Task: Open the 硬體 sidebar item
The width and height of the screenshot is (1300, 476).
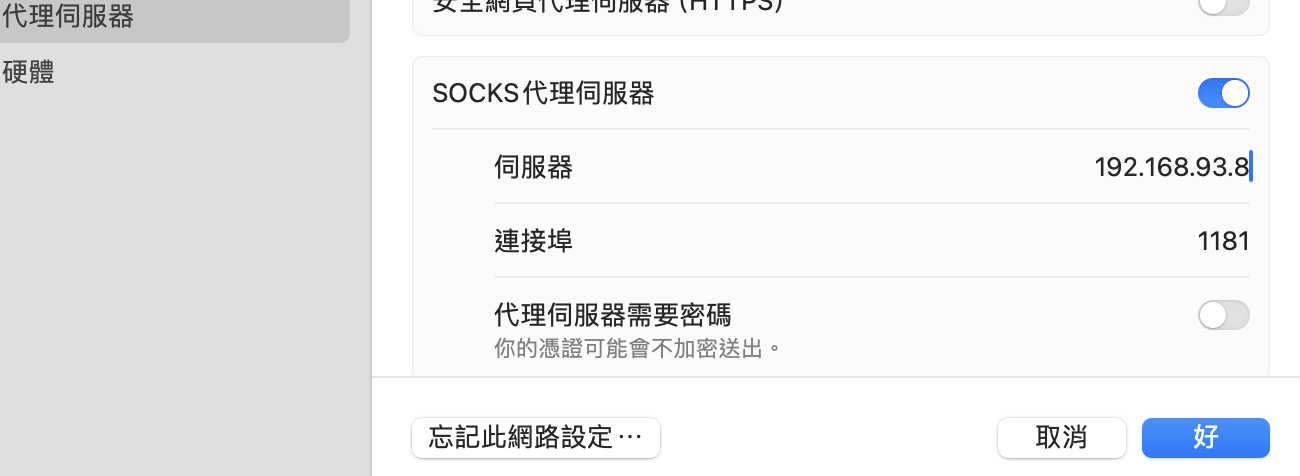Action: pos(28,73)
